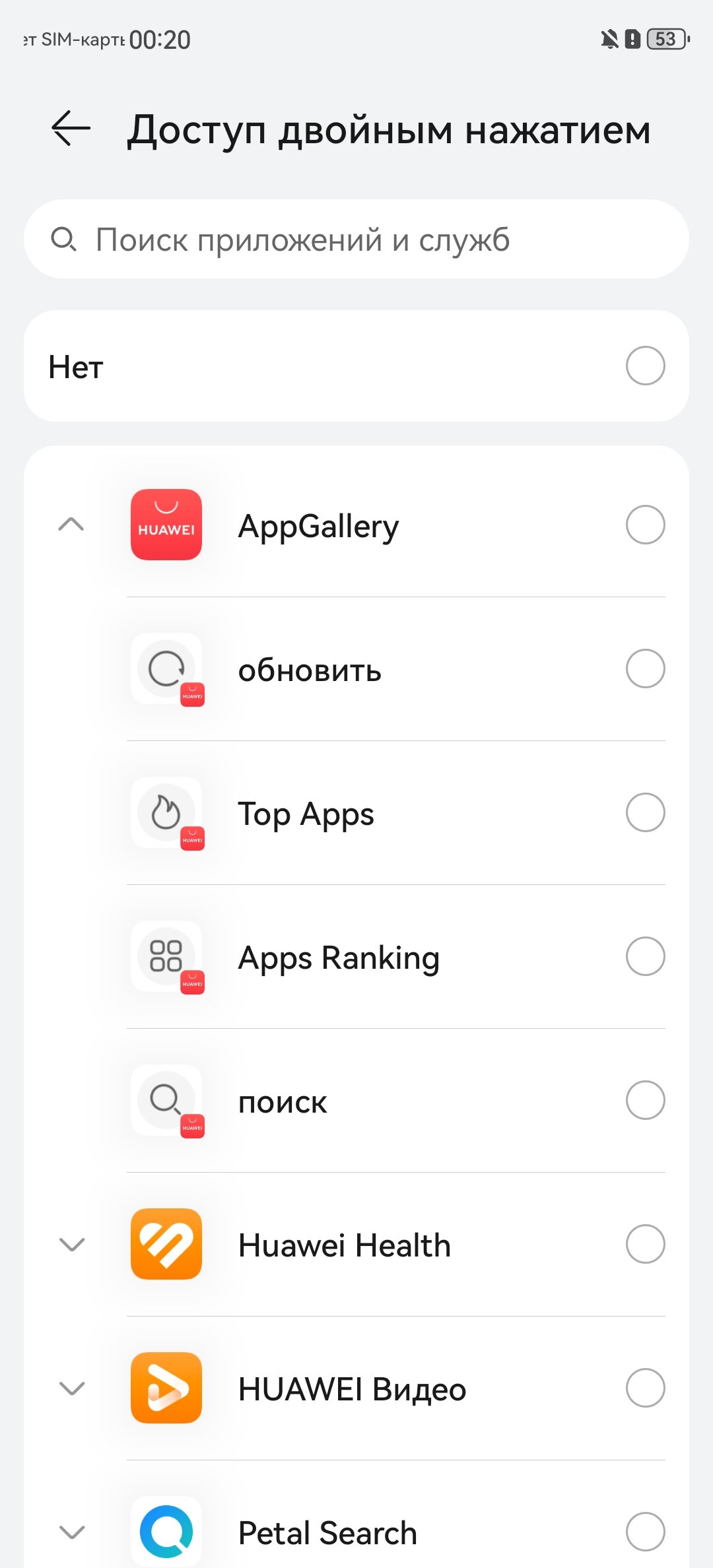Select Huawei Health radio button
The height and width of the screenshot is (1568, 713).
(645, 1244)
